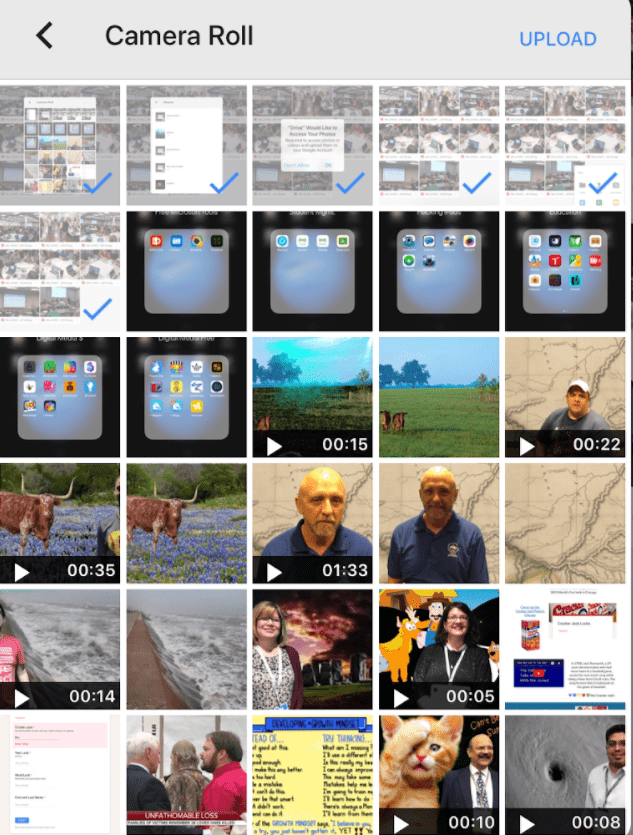The height and width of the screenshot is (835, 633).
Task: Pick the longhorn in bluebonnets still photo
Action: pyautogui.click(x=186, y=523)
